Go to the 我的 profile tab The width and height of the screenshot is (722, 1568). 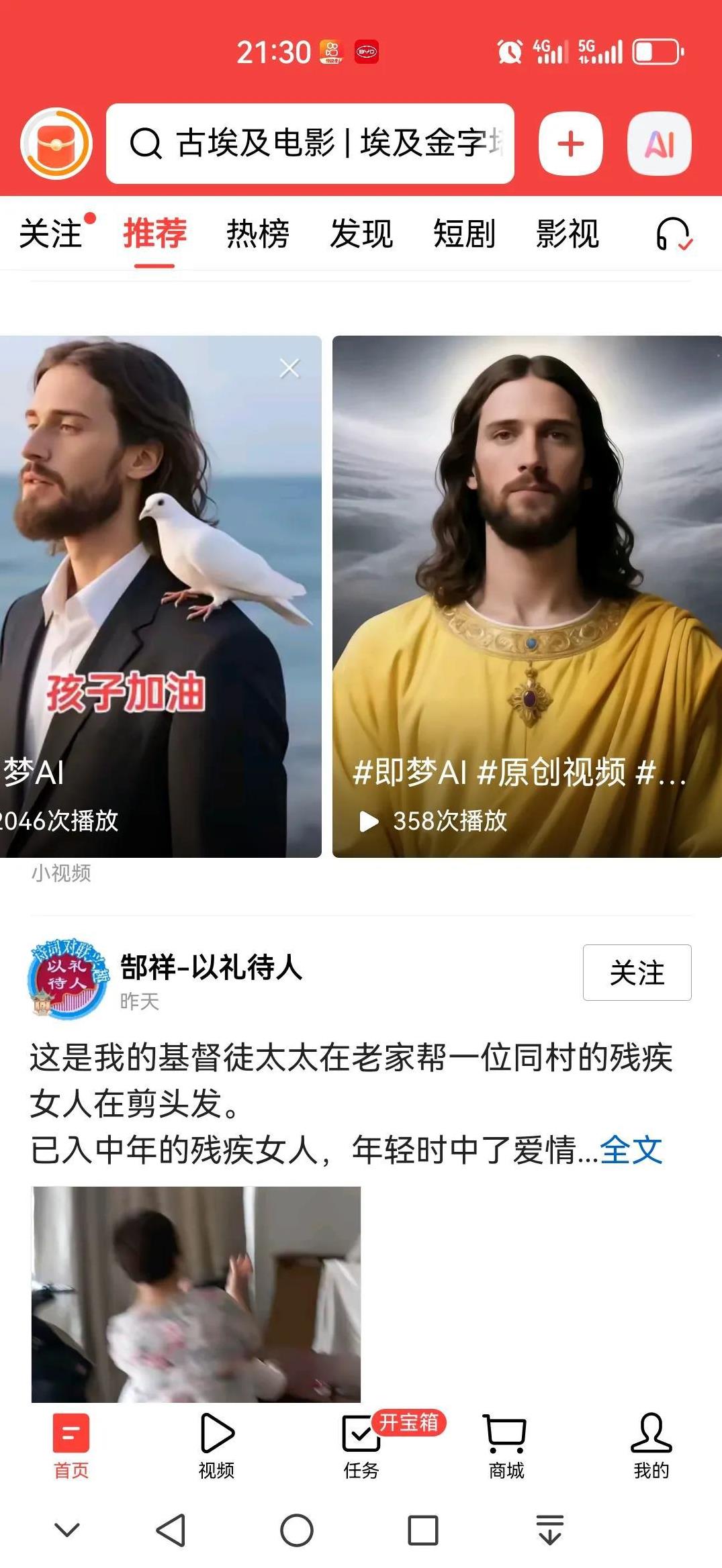651,1445
